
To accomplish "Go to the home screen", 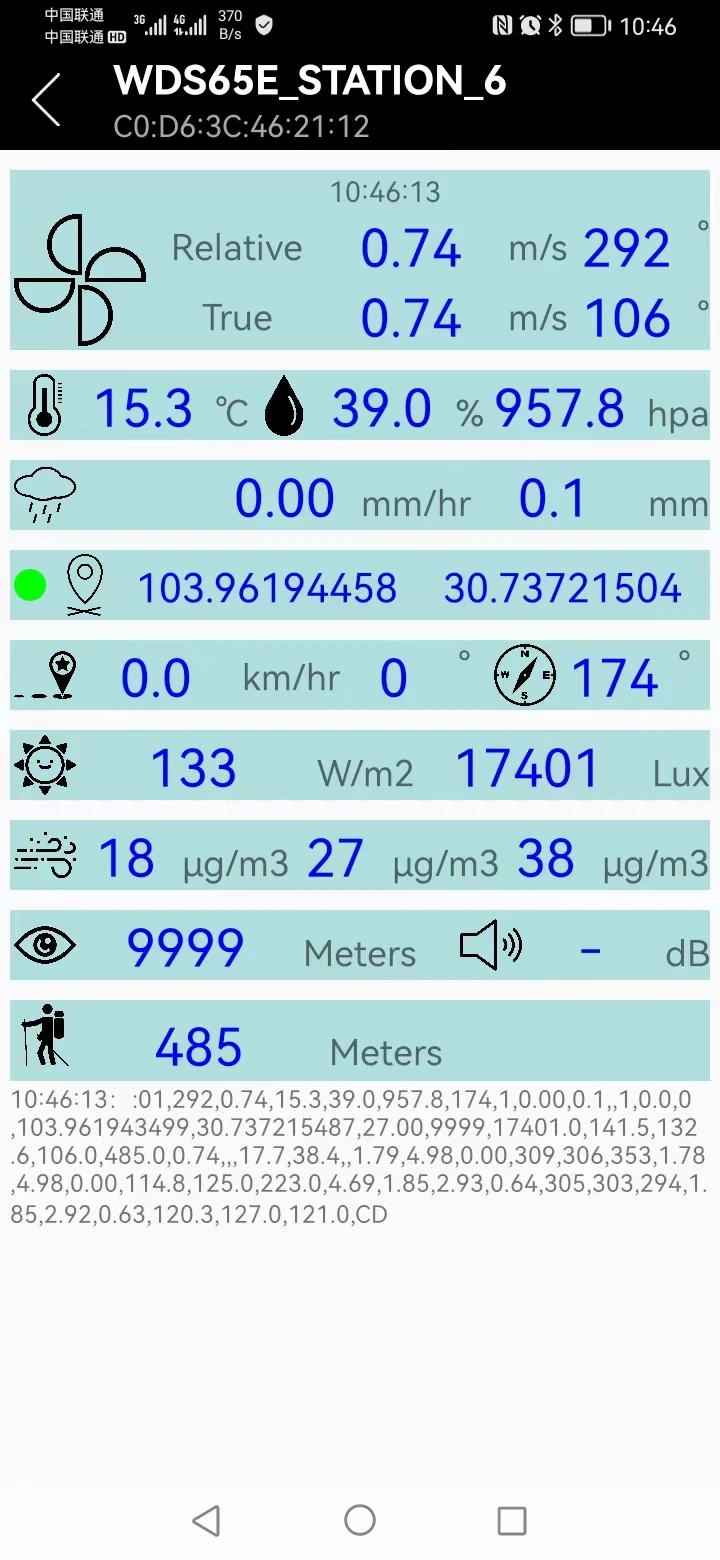I will pos(360,1521).
